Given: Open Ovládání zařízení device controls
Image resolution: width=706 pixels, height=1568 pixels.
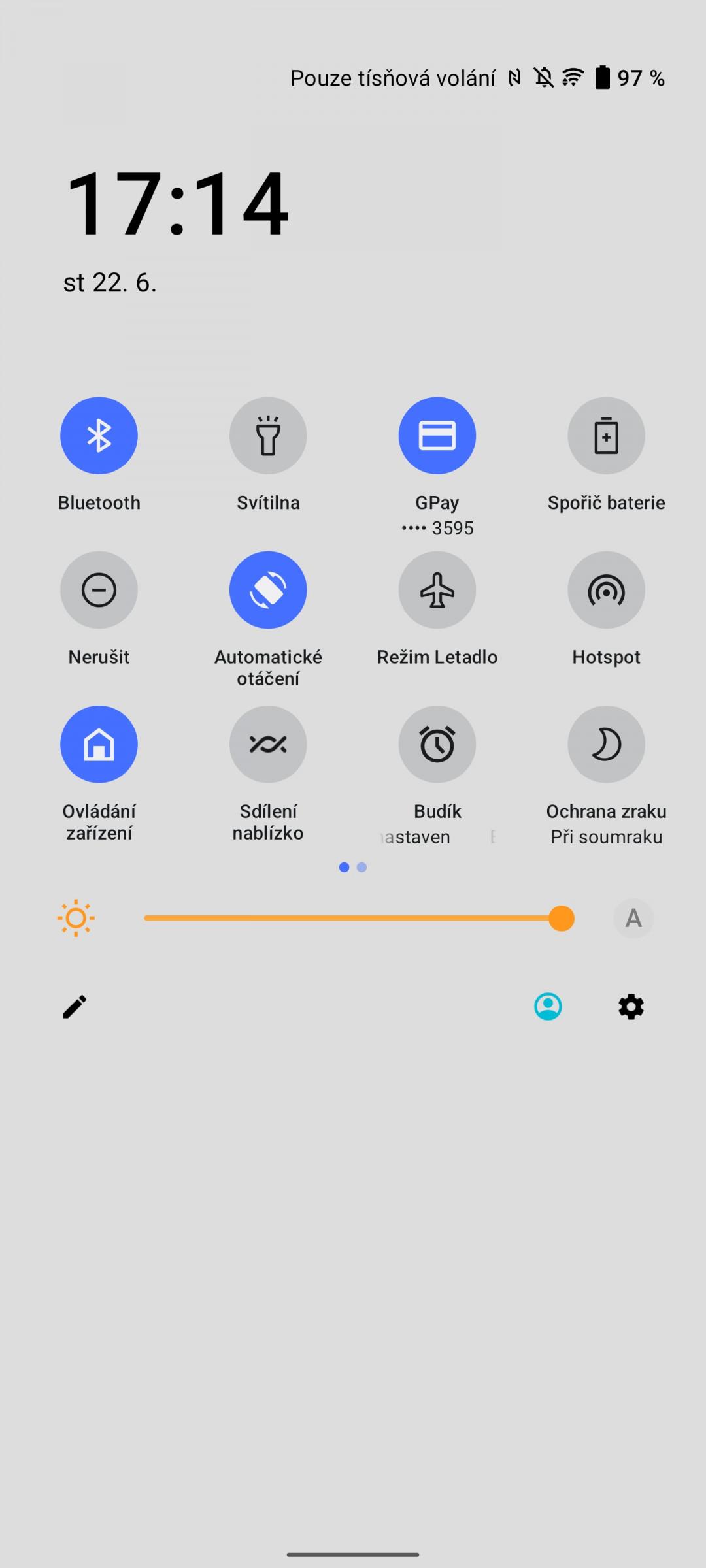Looking at the screenshot, I should (x=99, y=744).
